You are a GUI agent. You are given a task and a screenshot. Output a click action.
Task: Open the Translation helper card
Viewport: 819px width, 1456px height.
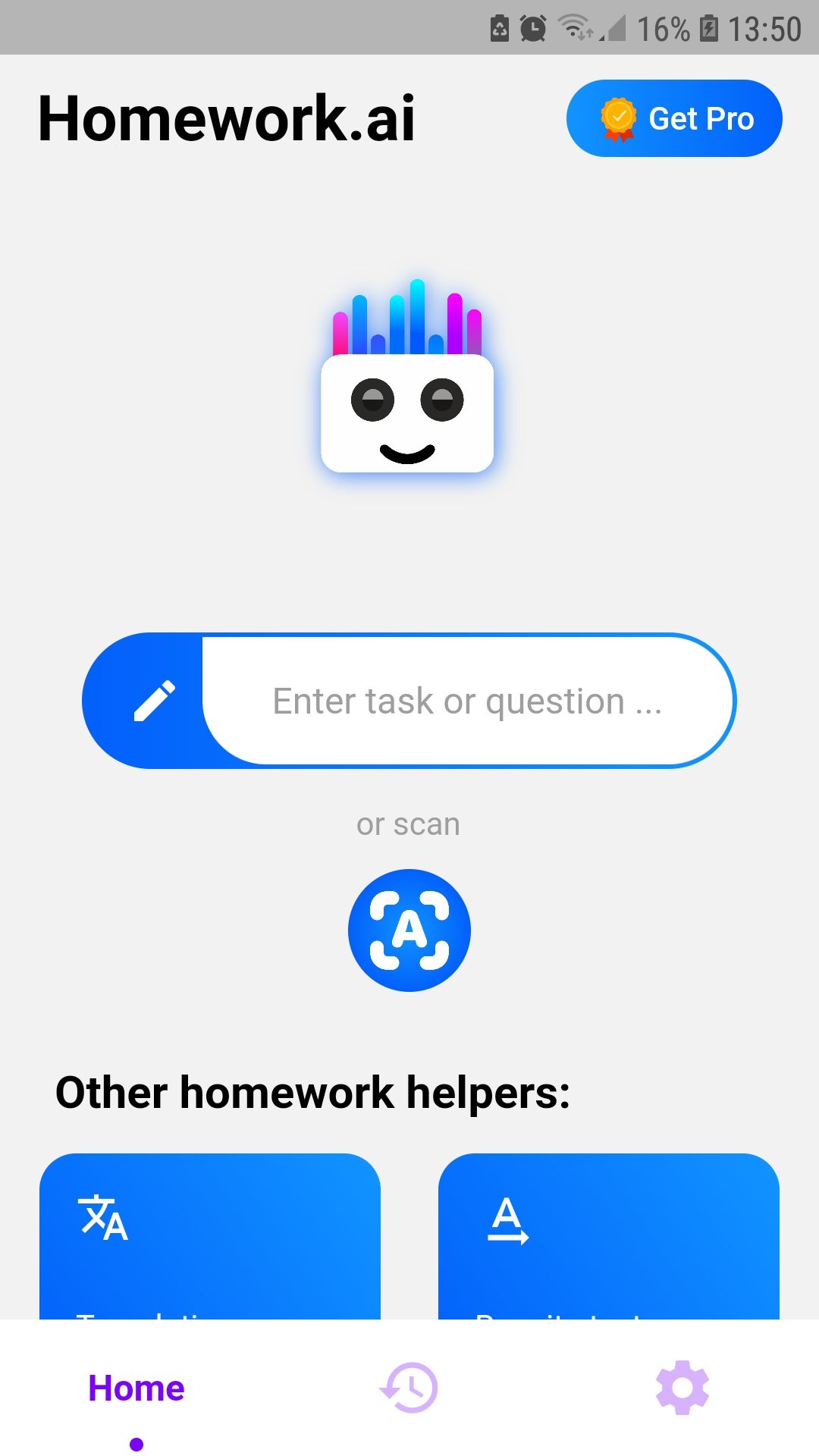click(210, 1236)
